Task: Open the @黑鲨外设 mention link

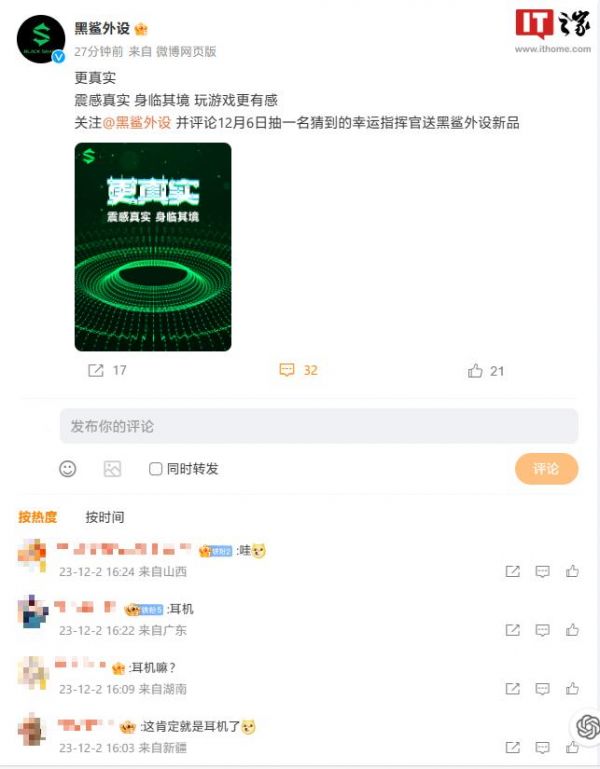Action: 138,122
